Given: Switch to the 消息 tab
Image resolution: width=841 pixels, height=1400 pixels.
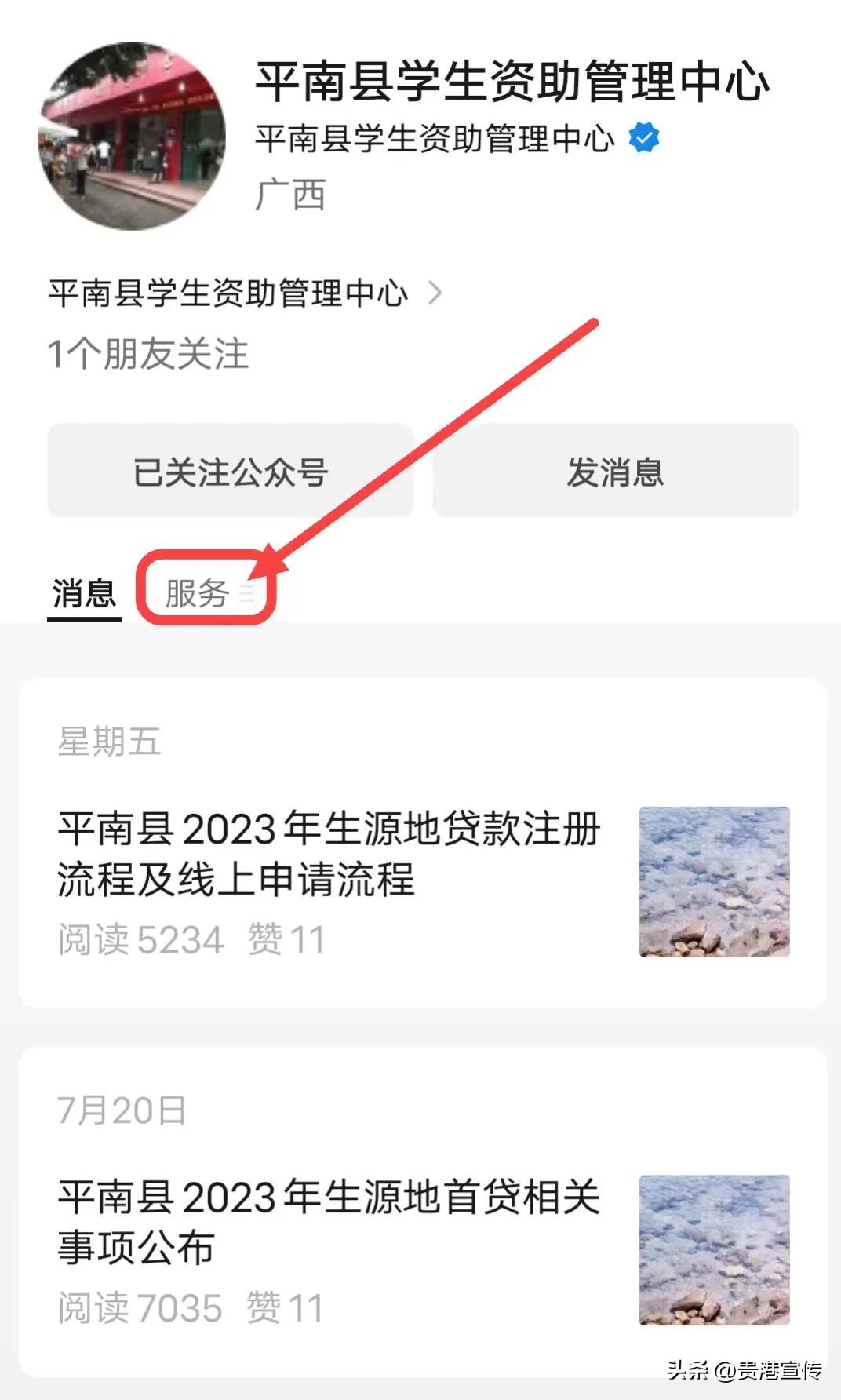Looking at the screenshot, I should point(82,595).
